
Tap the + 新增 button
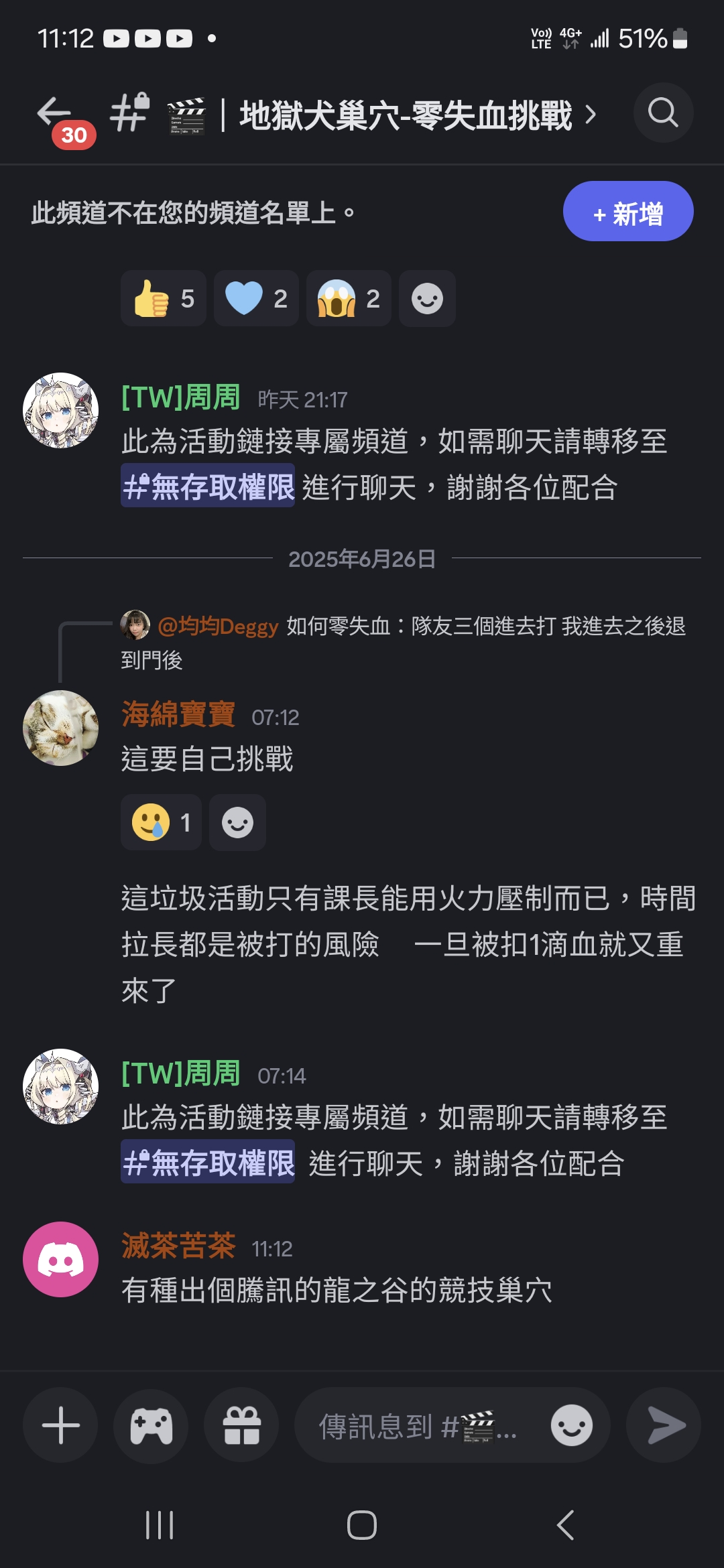pyautogui.click(x=628, y=211)
